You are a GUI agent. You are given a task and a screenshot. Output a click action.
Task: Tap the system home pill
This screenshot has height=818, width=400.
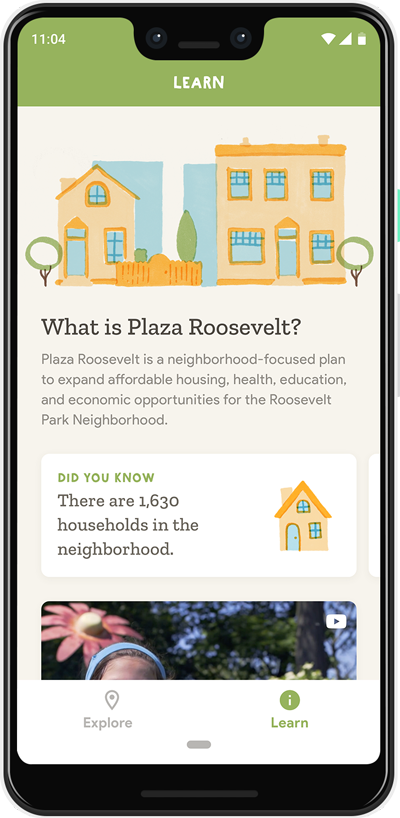[199, 744]
